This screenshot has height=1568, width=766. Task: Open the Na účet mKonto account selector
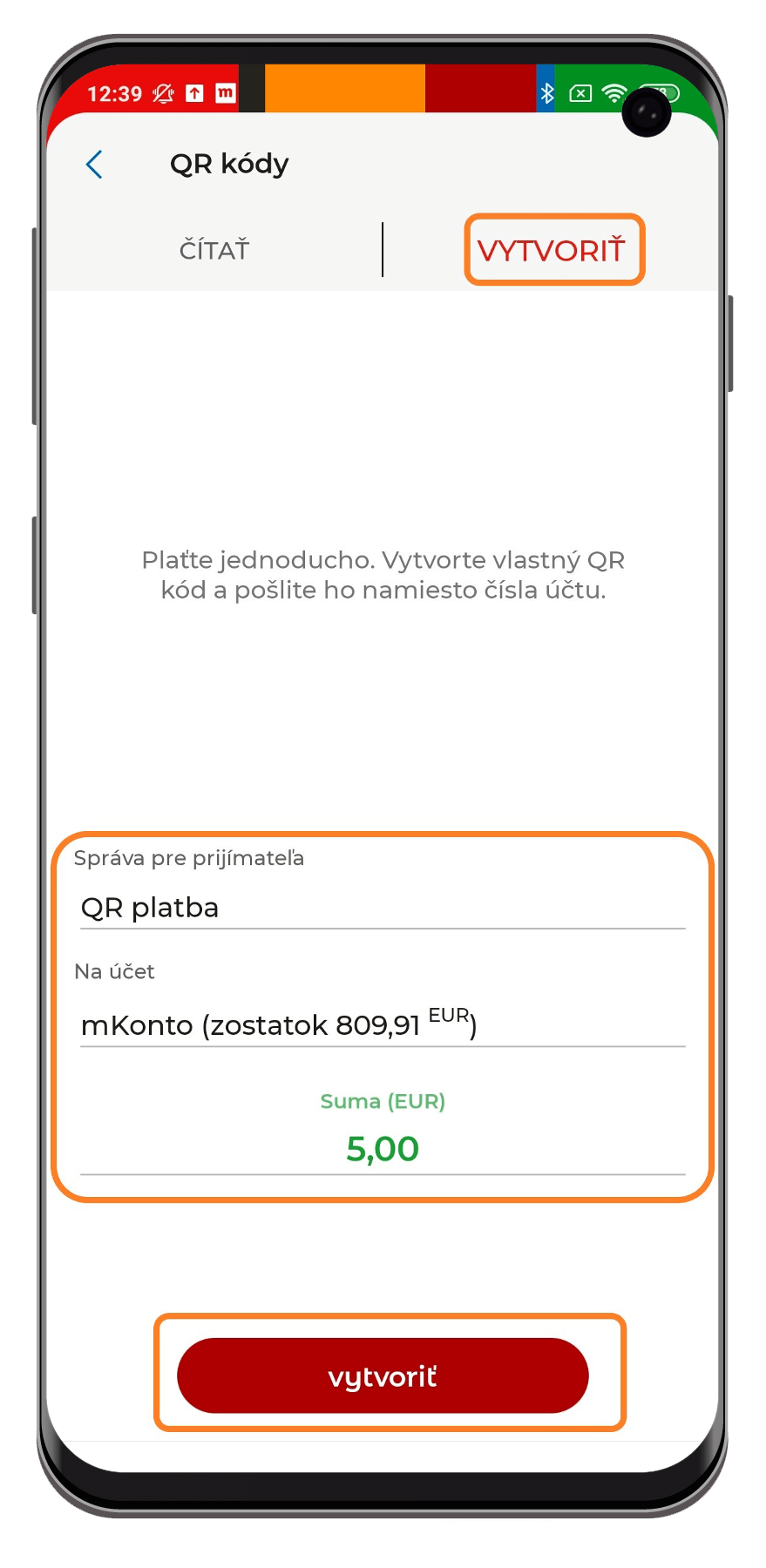tap(383, 1024)
